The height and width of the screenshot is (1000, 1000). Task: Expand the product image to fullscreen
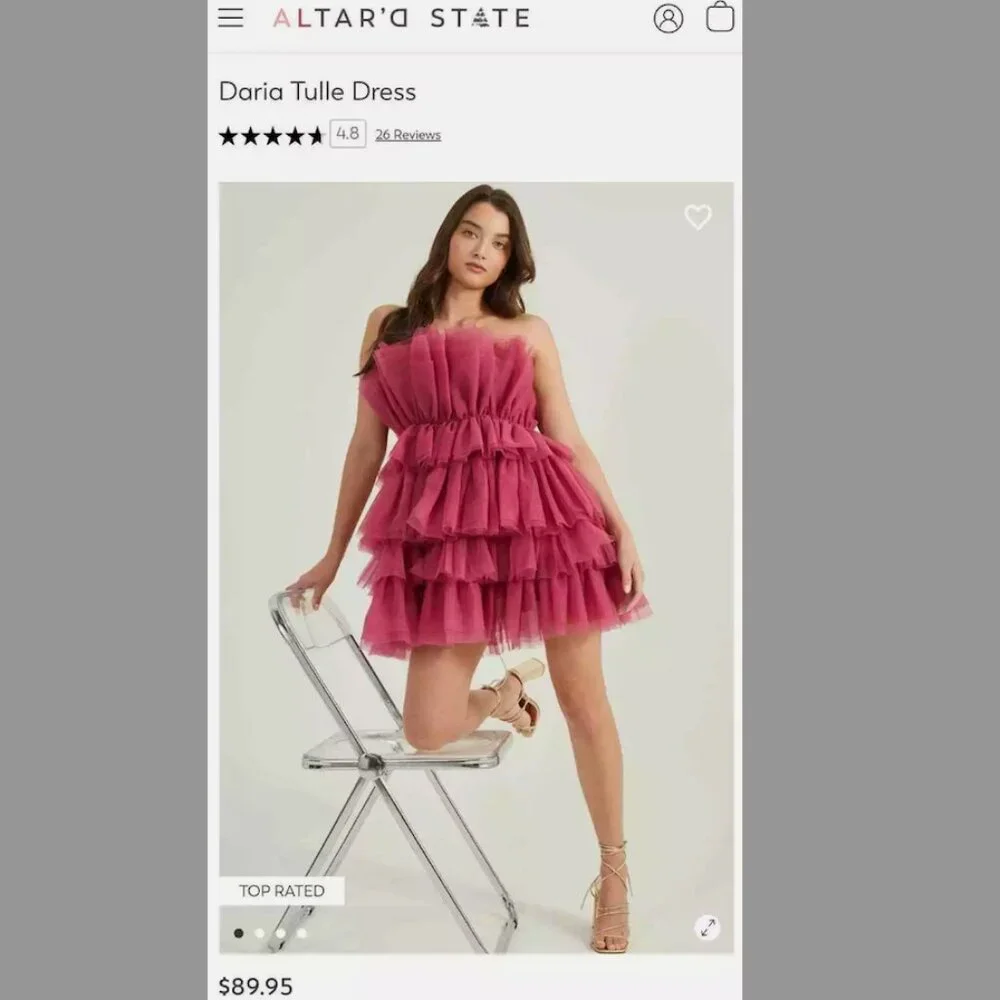[708, 927]
